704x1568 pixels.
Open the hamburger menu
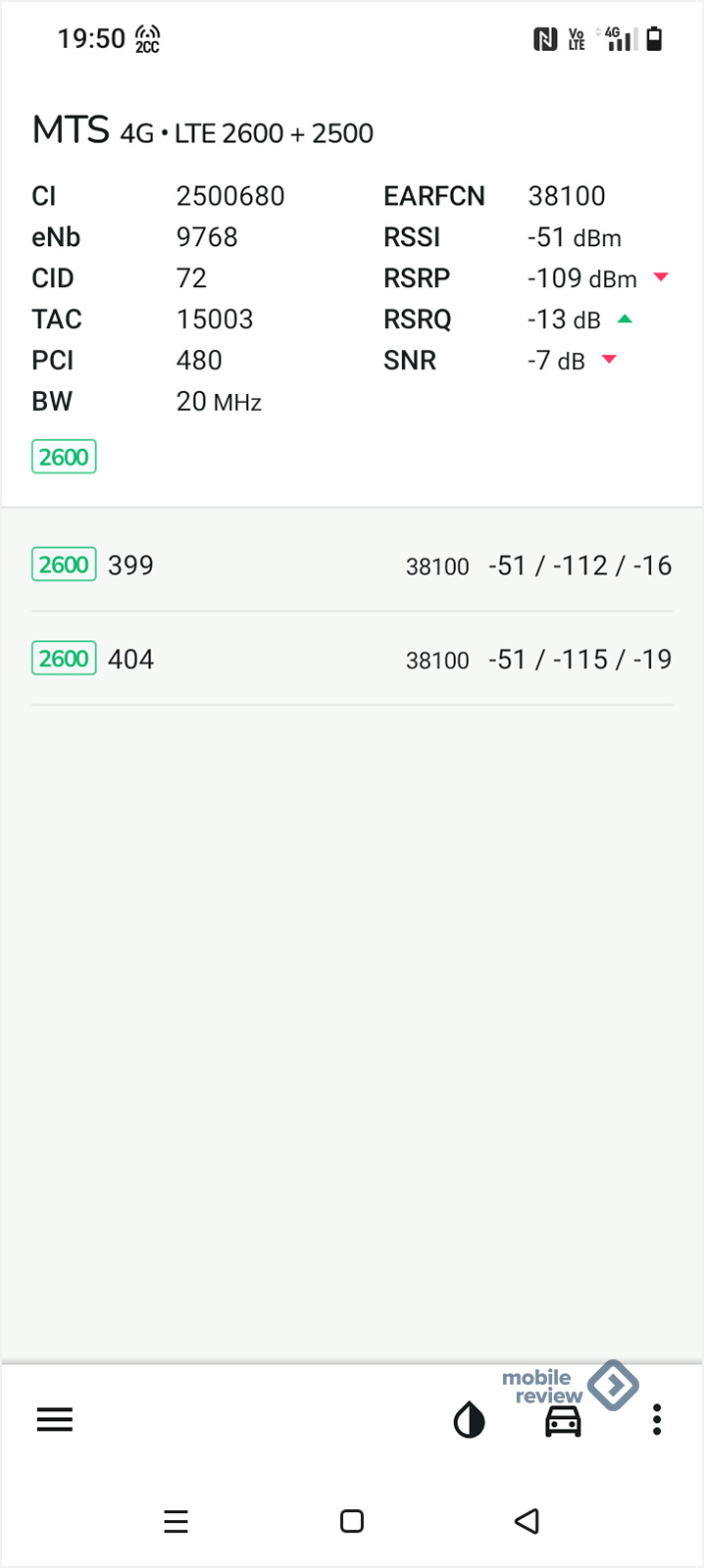coord(55,1419)
